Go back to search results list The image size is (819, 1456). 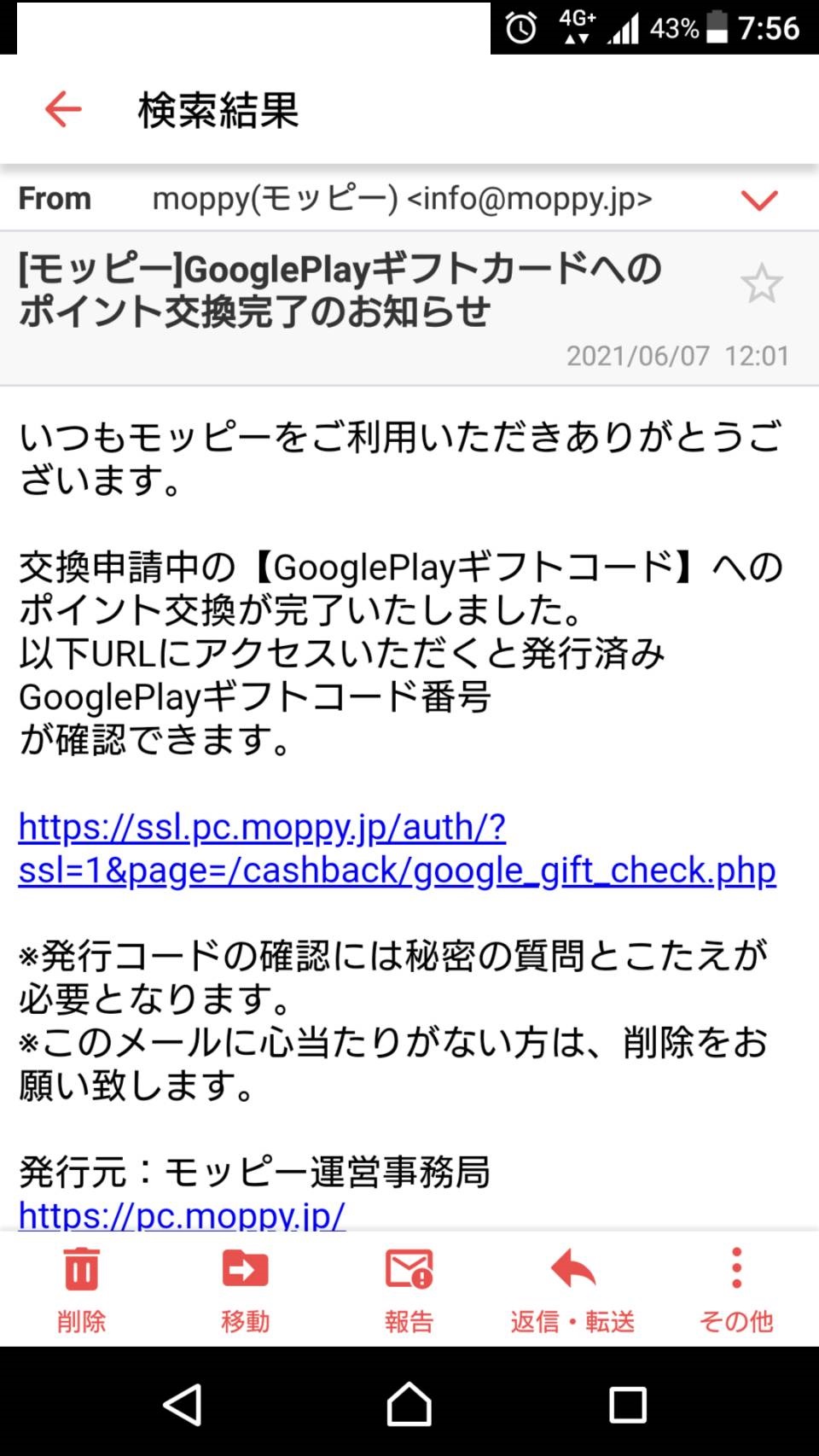pos(63,109)
